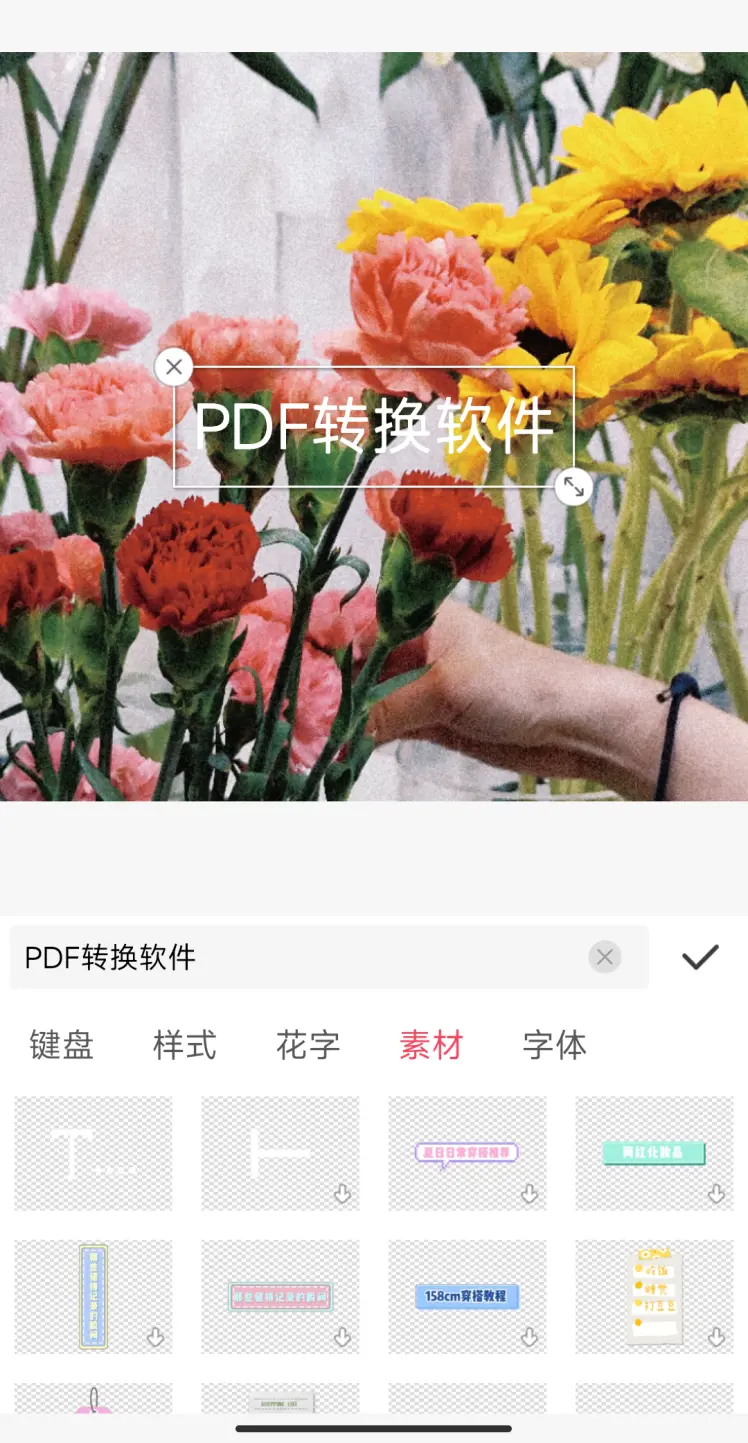Select the pink striped label template
Image resolution: width=748 pixels, height=1443 pixels.
click(280, 1297)
